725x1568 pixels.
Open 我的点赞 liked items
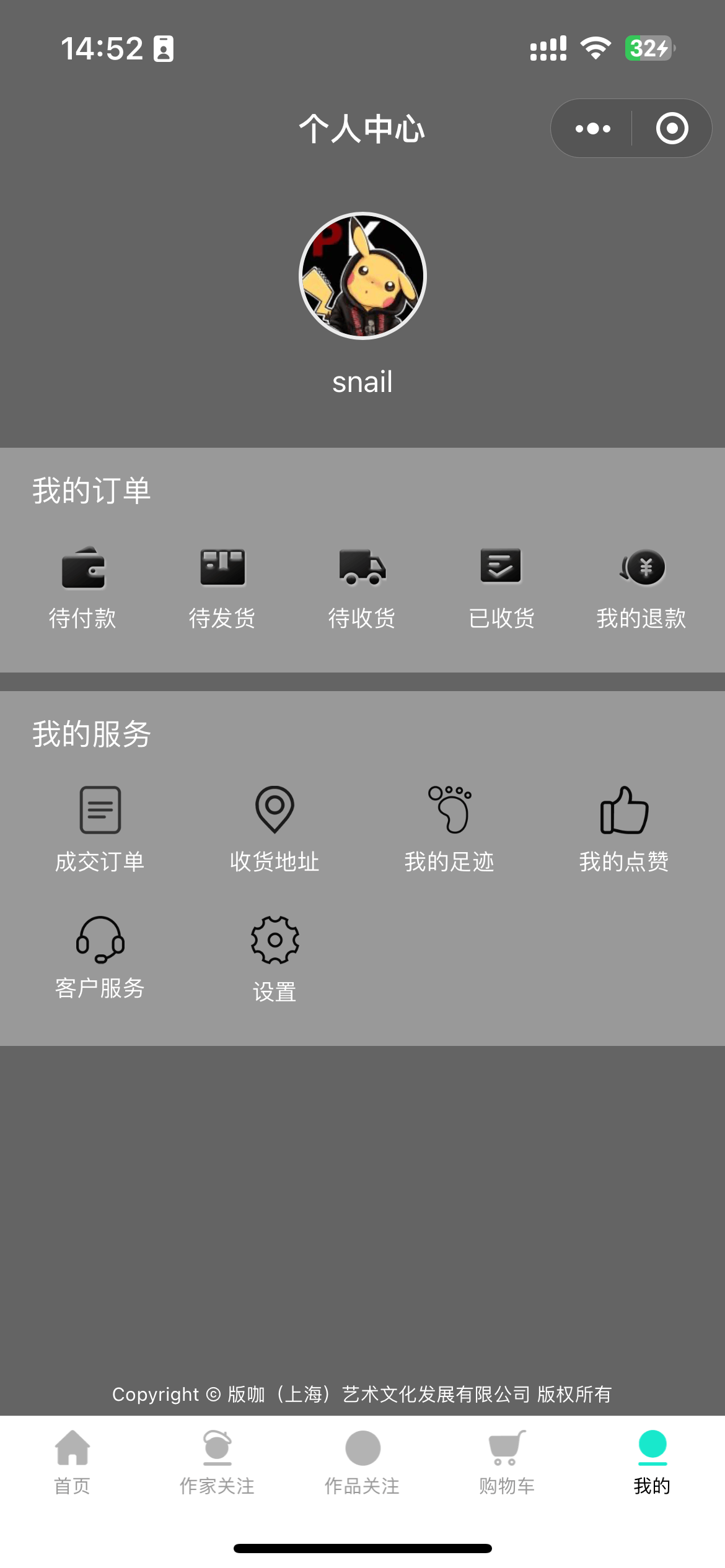(x=623, y=830)
